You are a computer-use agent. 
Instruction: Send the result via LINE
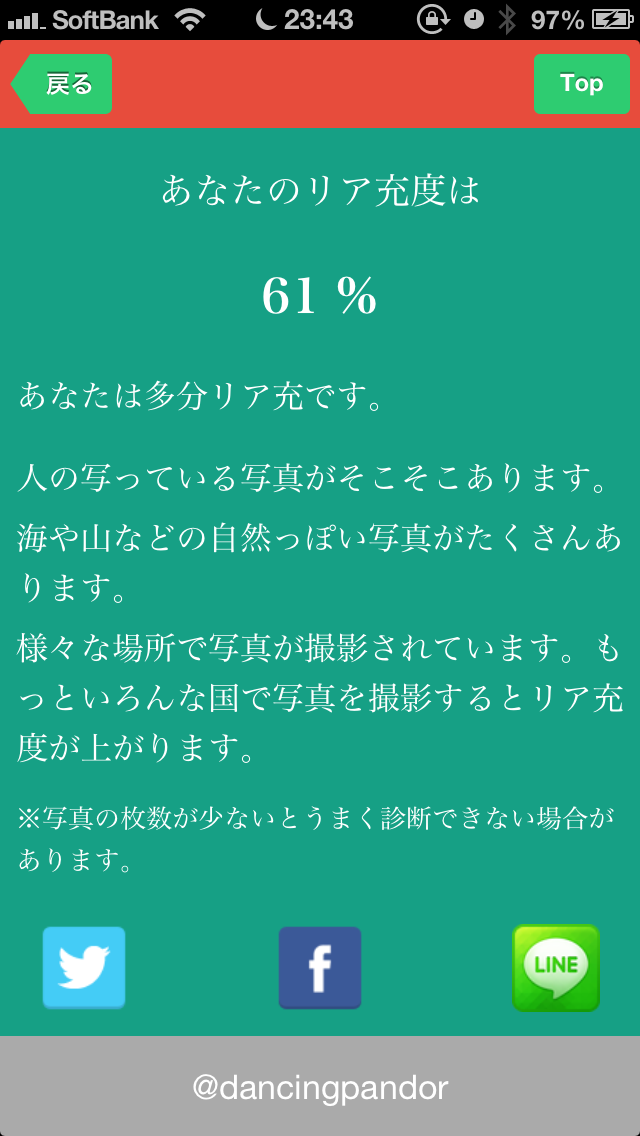point(556,968)
